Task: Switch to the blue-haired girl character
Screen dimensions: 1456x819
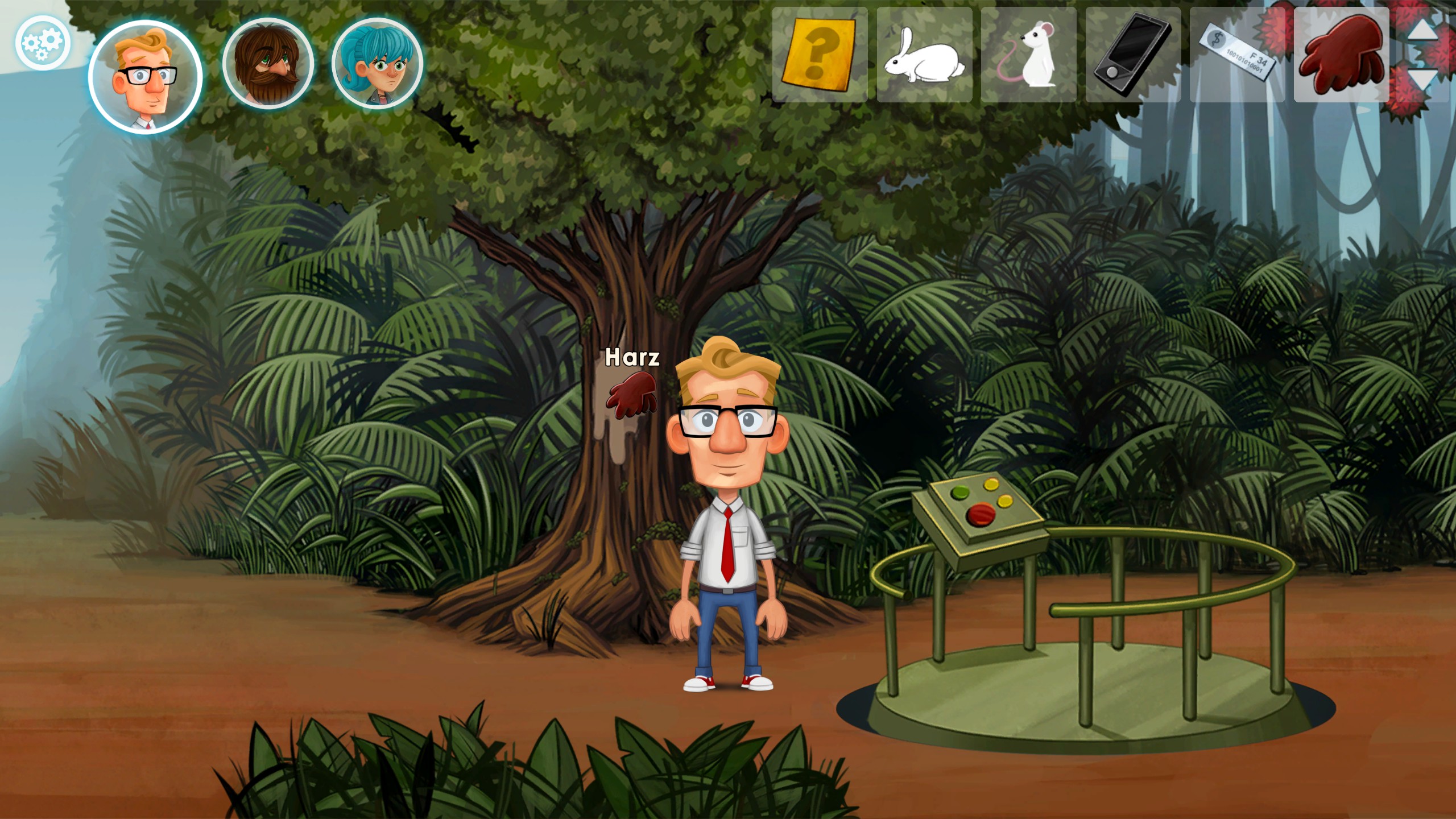Action: [377, 63]
